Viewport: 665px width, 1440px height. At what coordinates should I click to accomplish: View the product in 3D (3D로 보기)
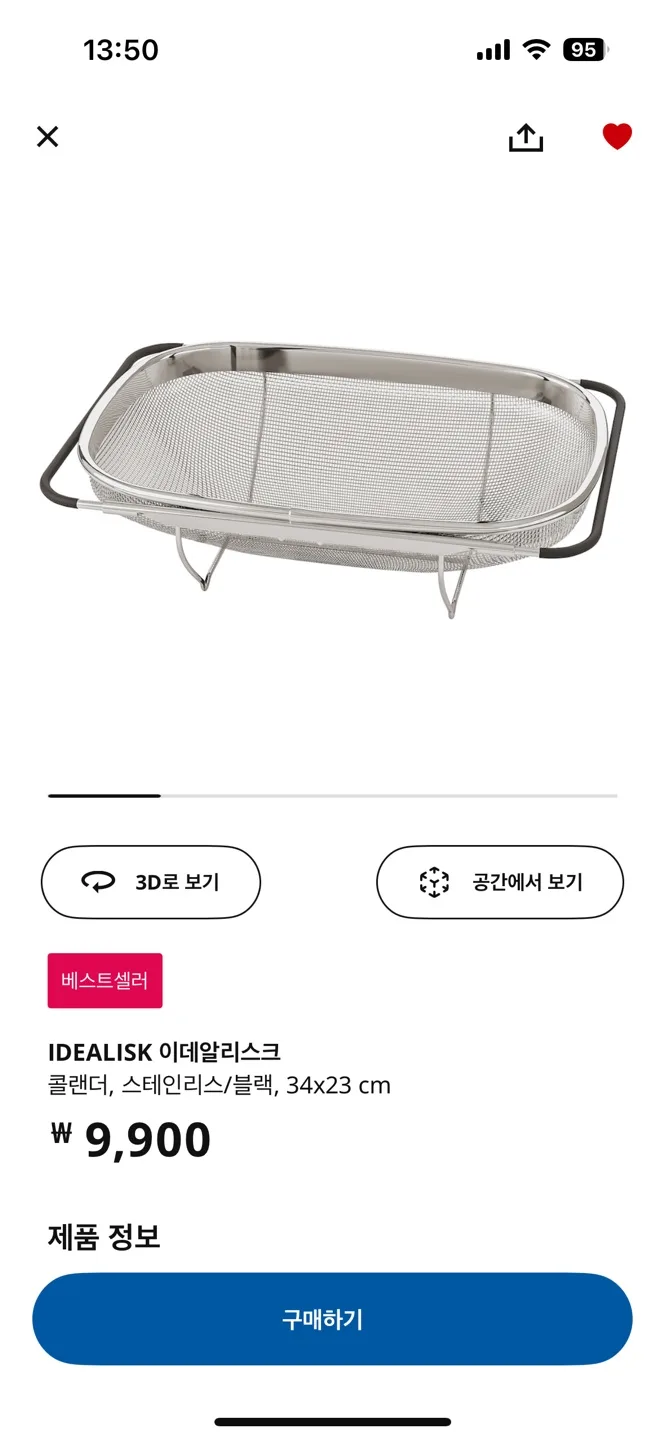(151, 882)
